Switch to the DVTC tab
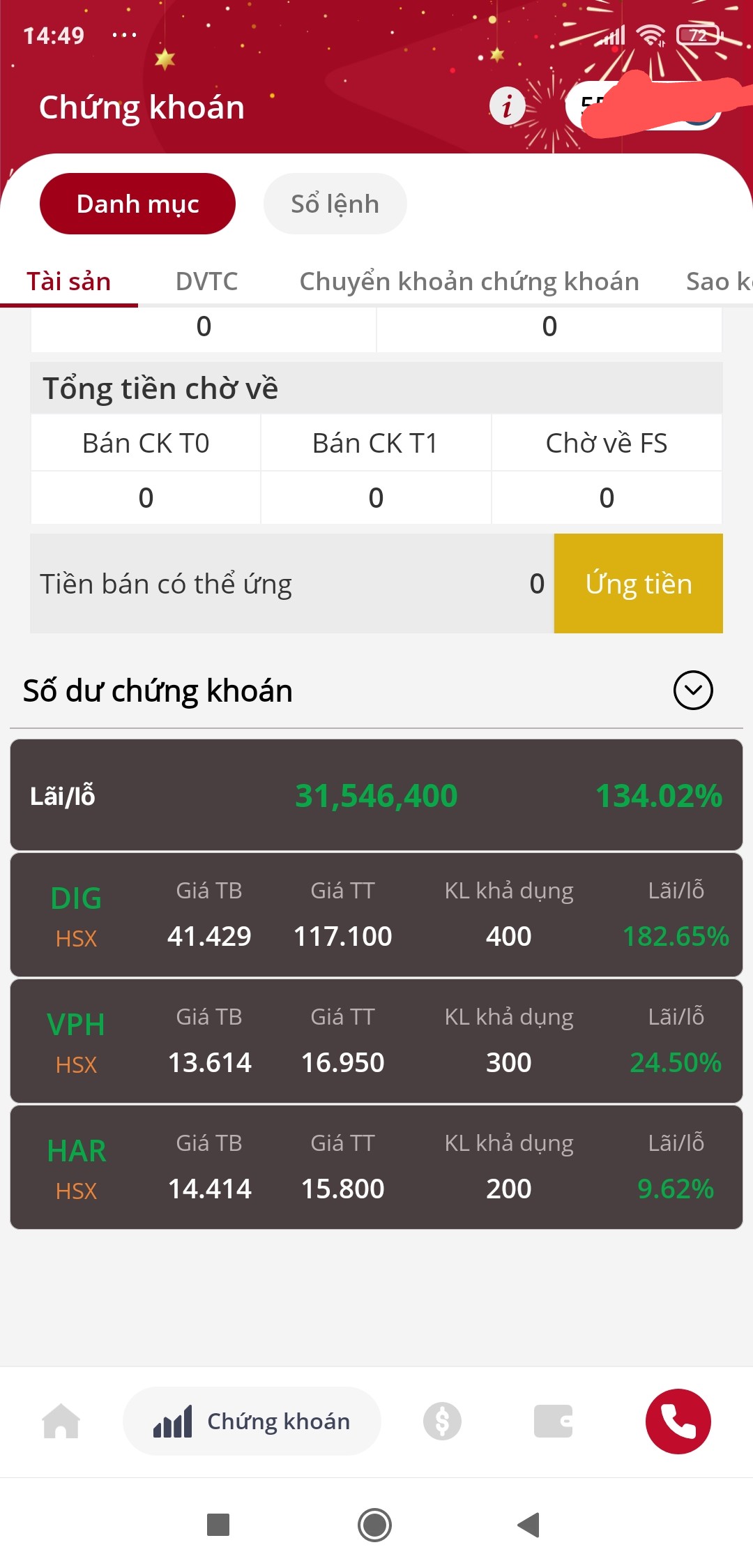Screen dimensions: 753x1568 [x=206, y=281]
